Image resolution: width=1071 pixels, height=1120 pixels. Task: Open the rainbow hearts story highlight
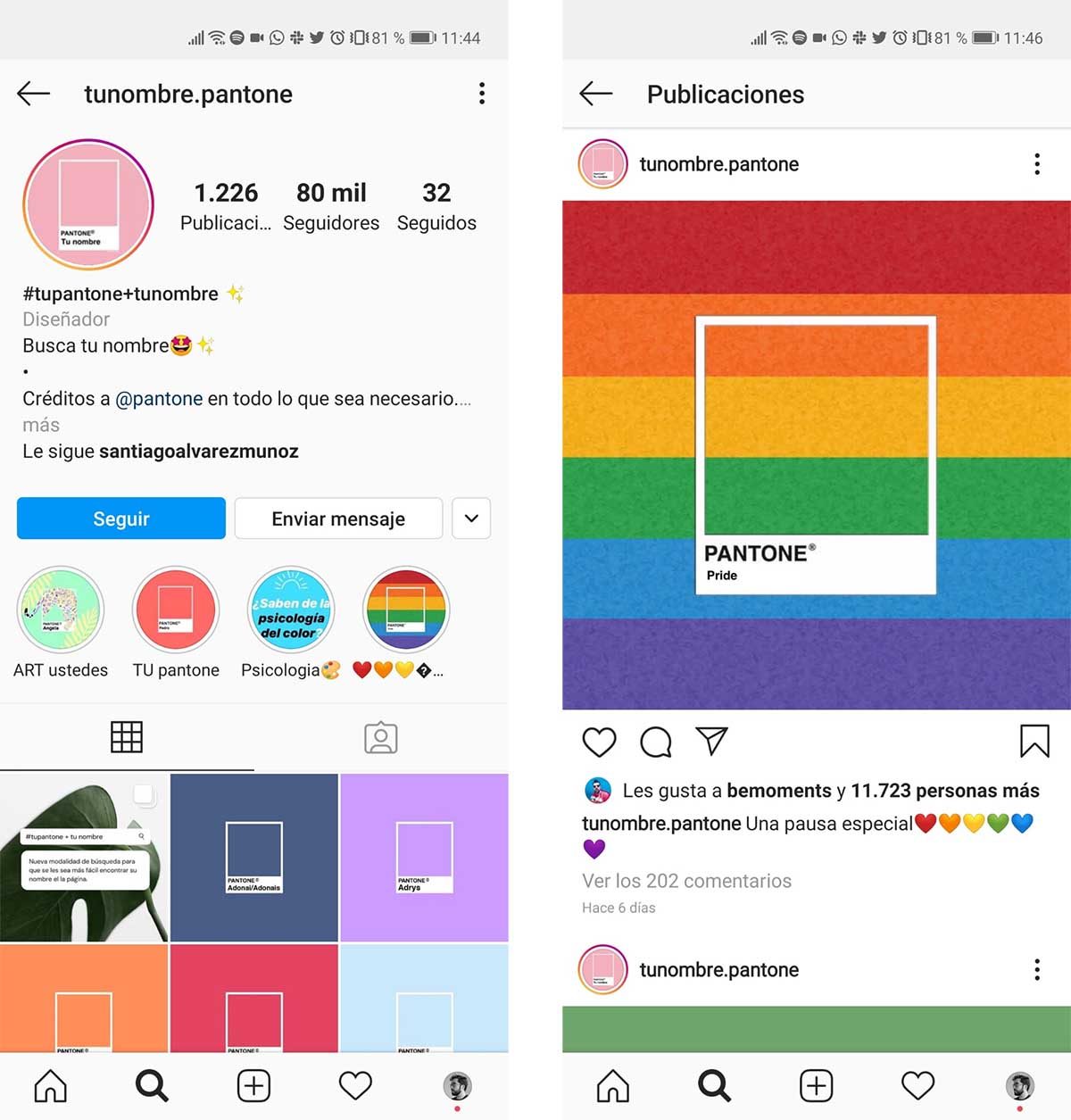405,610
